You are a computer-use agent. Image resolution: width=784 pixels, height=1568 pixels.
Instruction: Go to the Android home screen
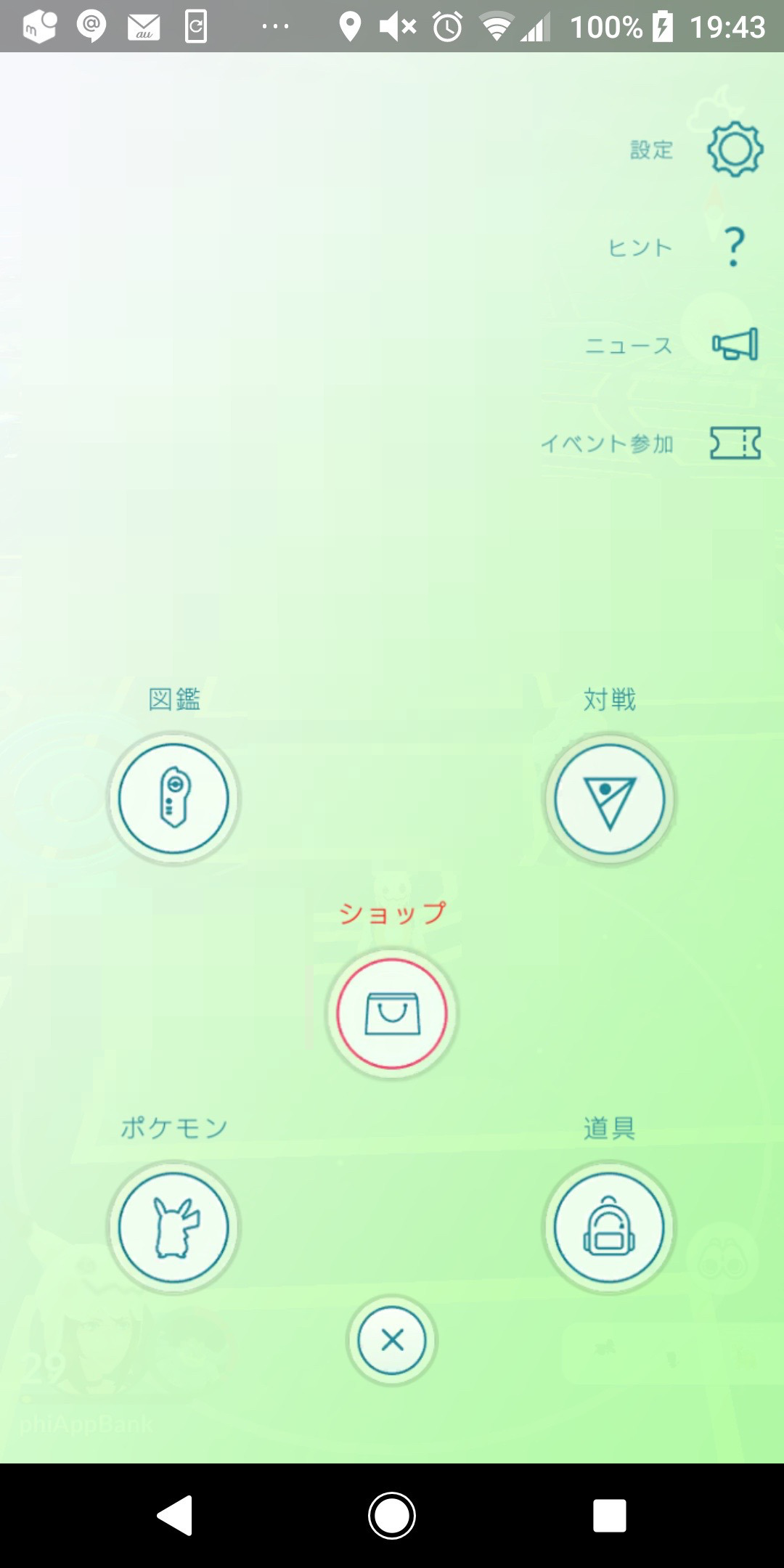click(392, 1516)
